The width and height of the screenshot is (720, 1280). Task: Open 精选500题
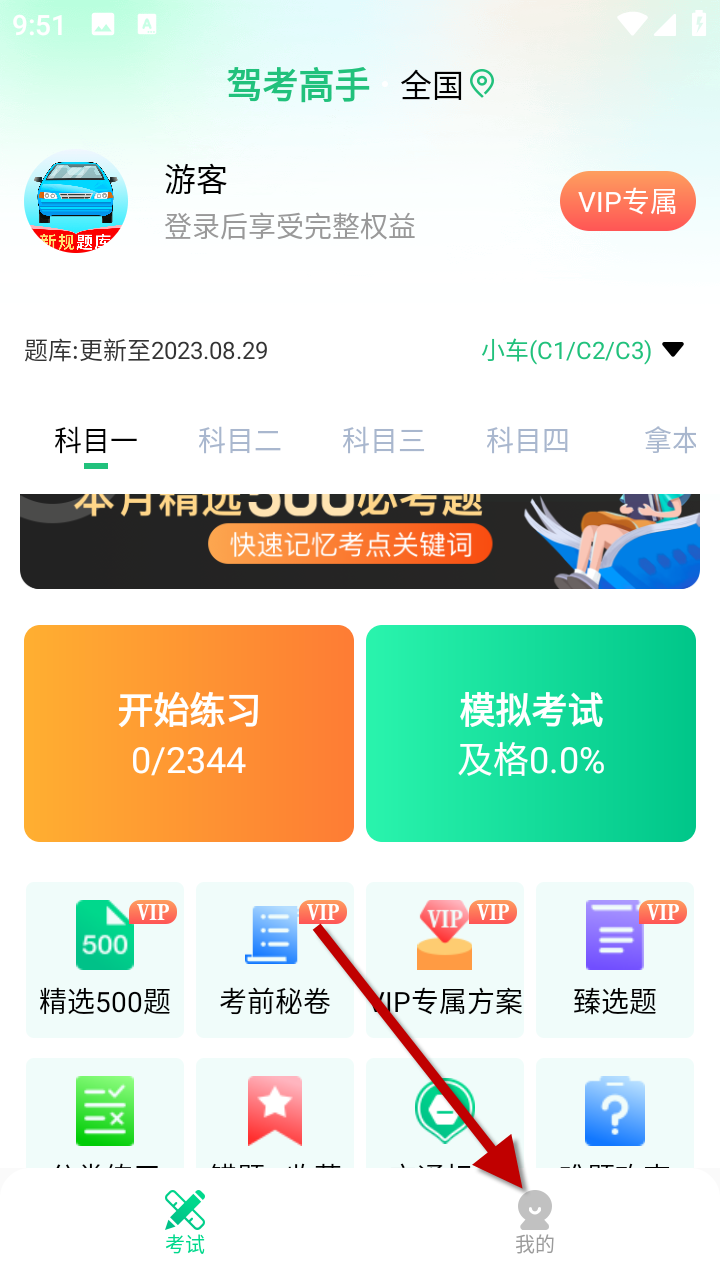pyautogui.click(x=105, y=959)
